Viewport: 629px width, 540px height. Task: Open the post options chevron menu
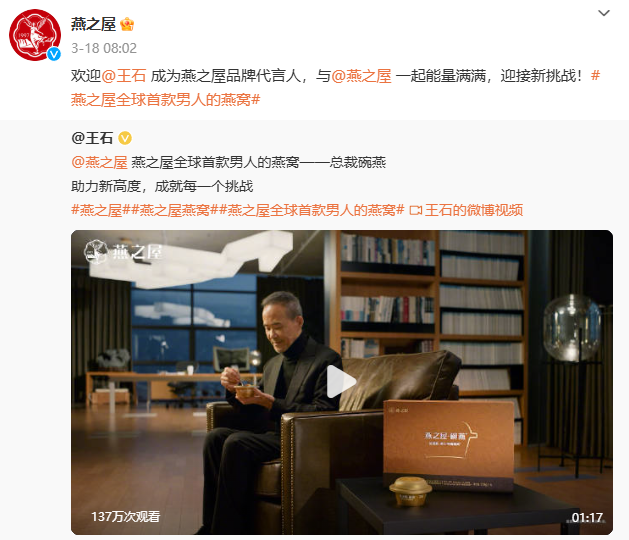(603, 13)
